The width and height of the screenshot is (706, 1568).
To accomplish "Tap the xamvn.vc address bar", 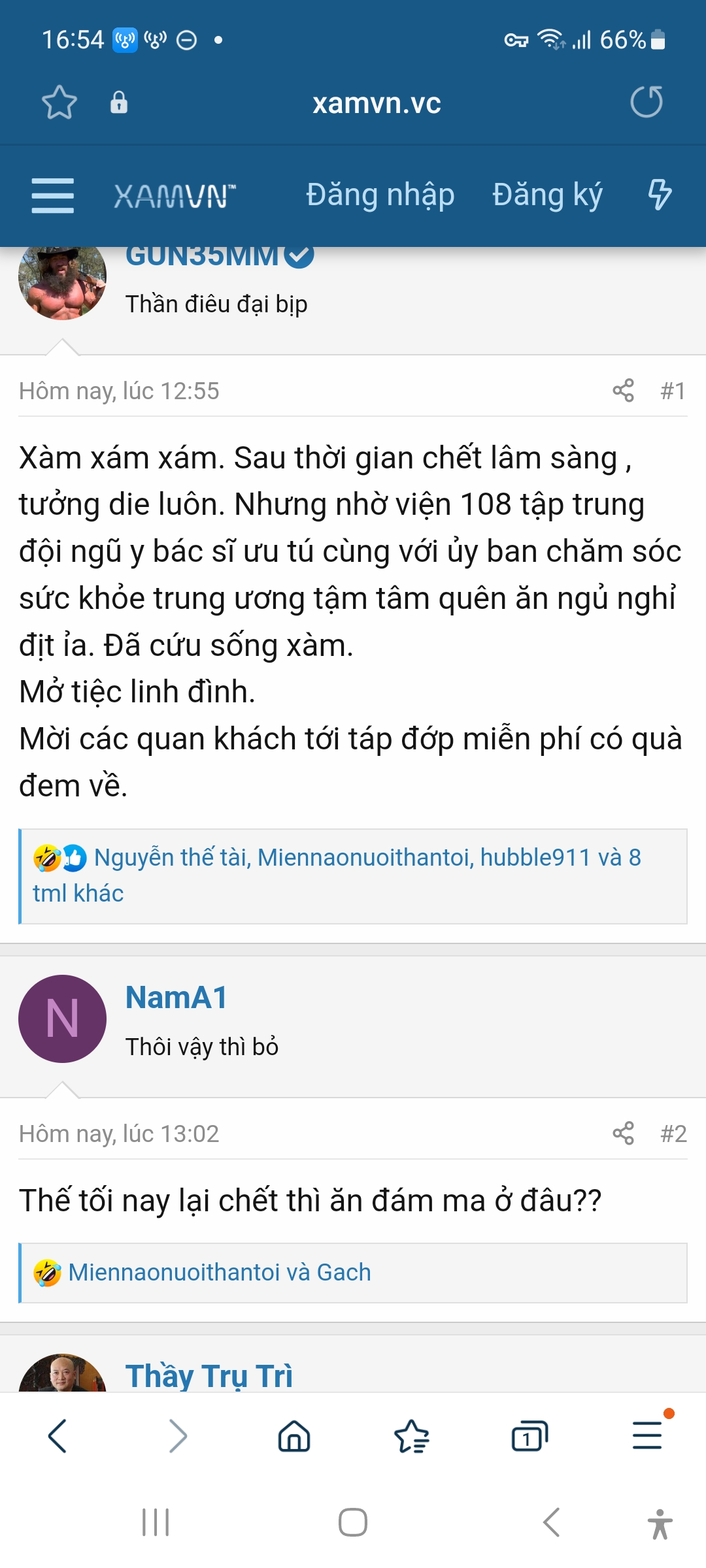I will 377,103.
